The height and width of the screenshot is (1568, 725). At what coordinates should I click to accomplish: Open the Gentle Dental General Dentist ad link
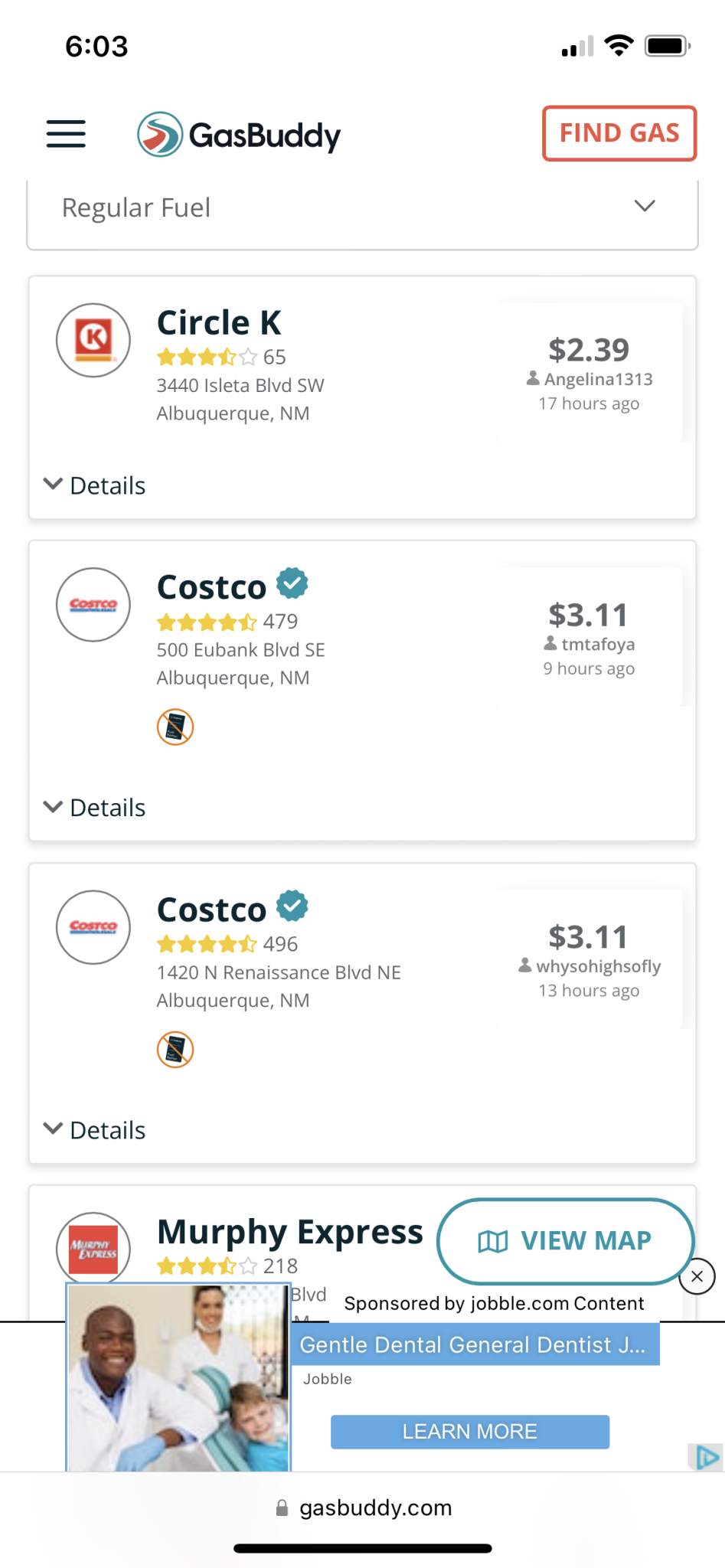coord(475,1344)
